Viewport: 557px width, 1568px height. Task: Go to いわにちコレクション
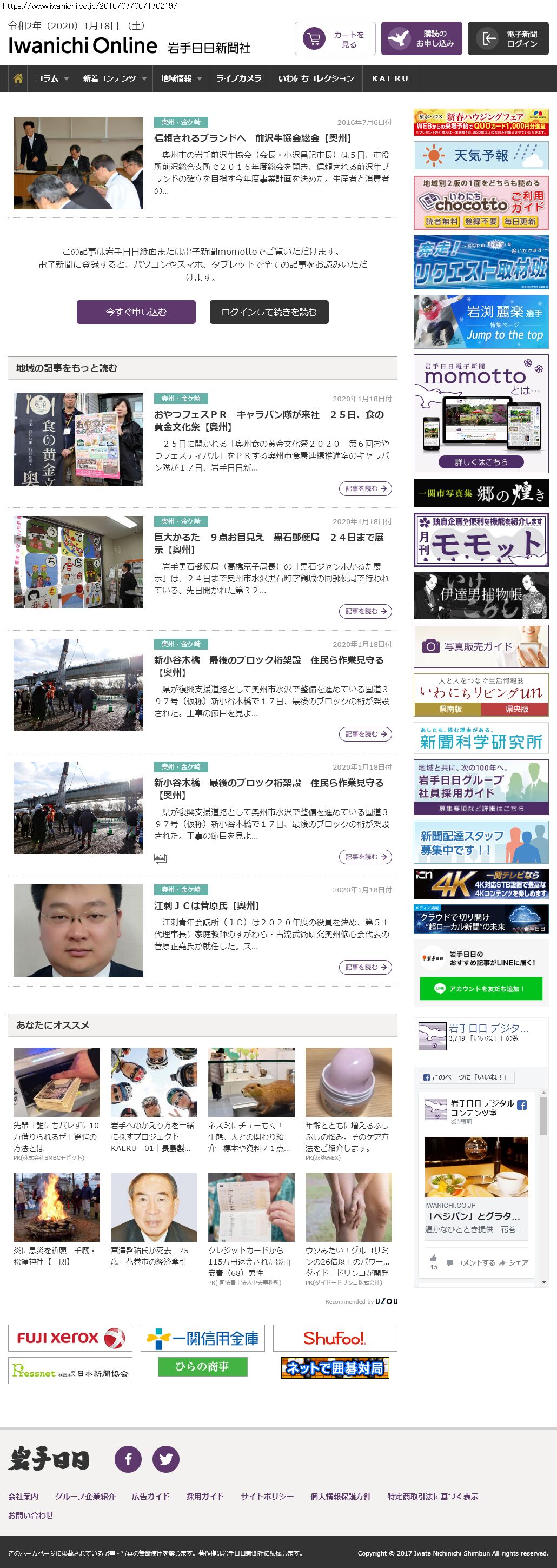coord(316,78)
